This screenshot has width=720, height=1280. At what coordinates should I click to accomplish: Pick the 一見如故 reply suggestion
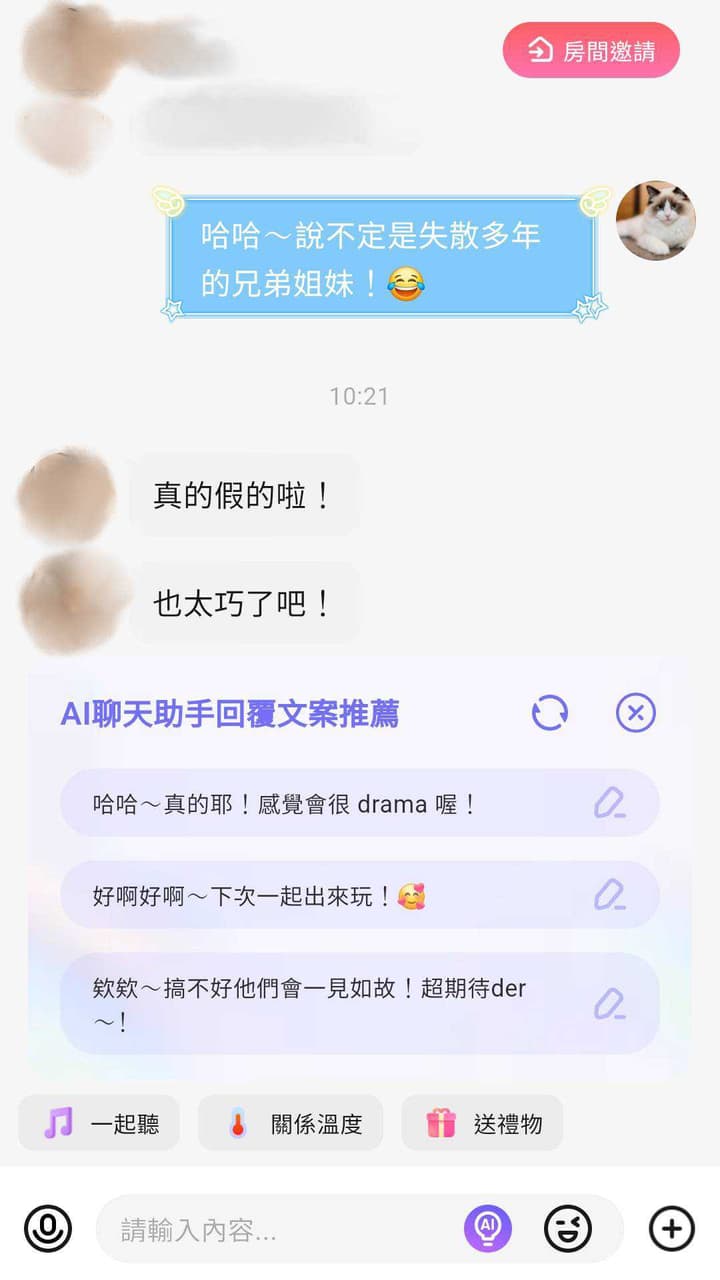click(x=360, y=1004)
